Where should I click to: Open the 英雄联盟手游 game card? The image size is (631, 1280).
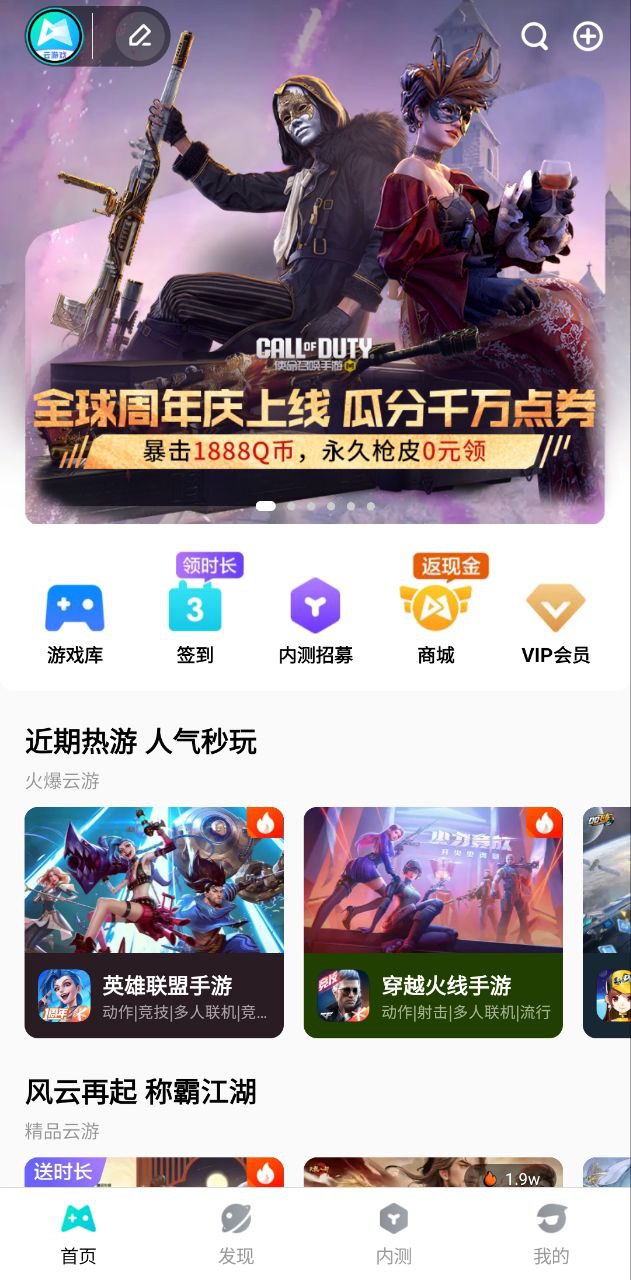point(154,922)
